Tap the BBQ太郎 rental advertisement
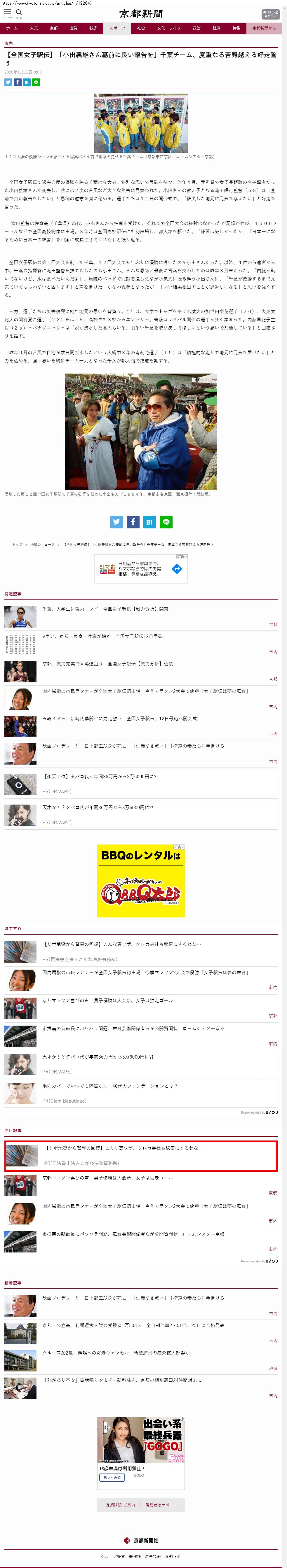This screenshot has height=1568, width=287. point(141,880)
